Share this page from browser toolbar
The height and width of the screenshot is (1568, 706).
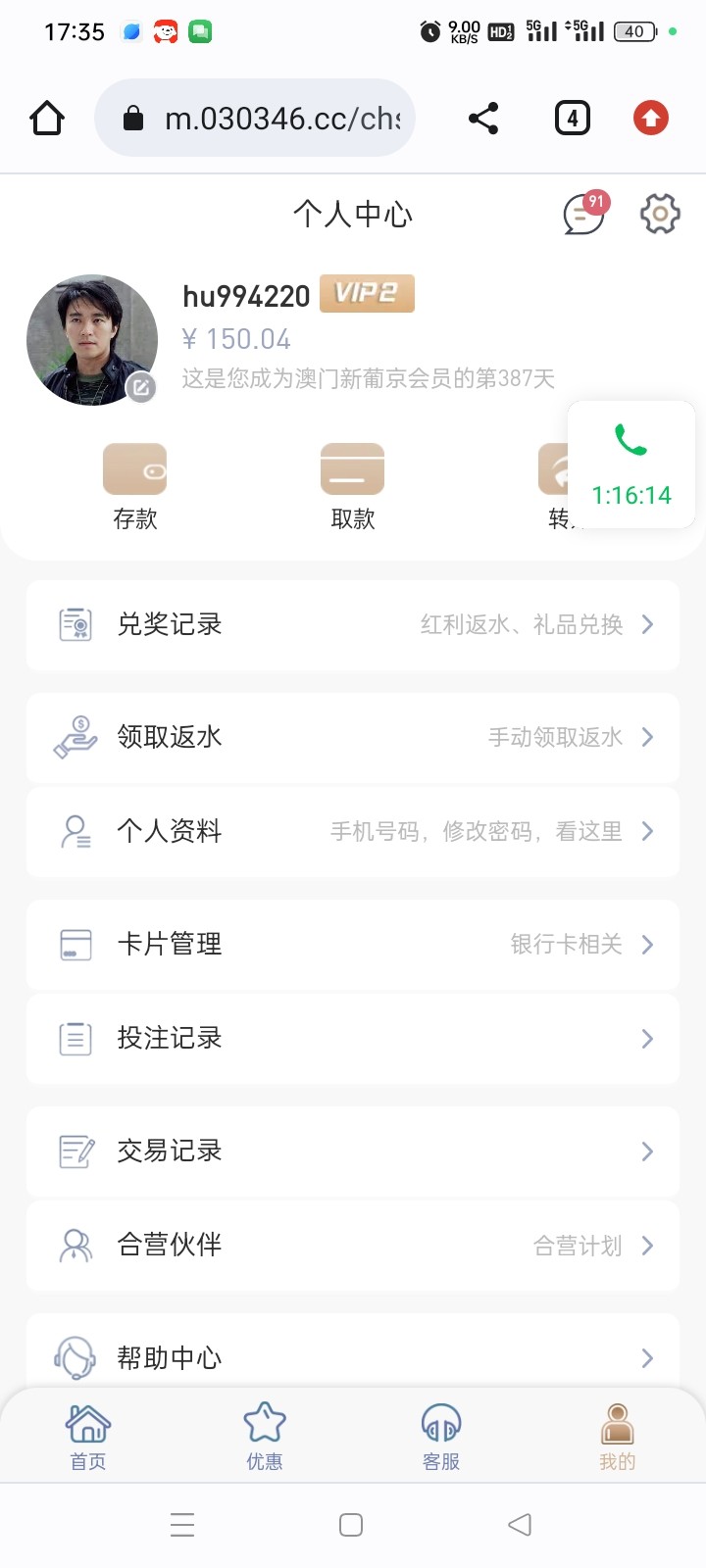pyautogui.click(x=483, y=119)
